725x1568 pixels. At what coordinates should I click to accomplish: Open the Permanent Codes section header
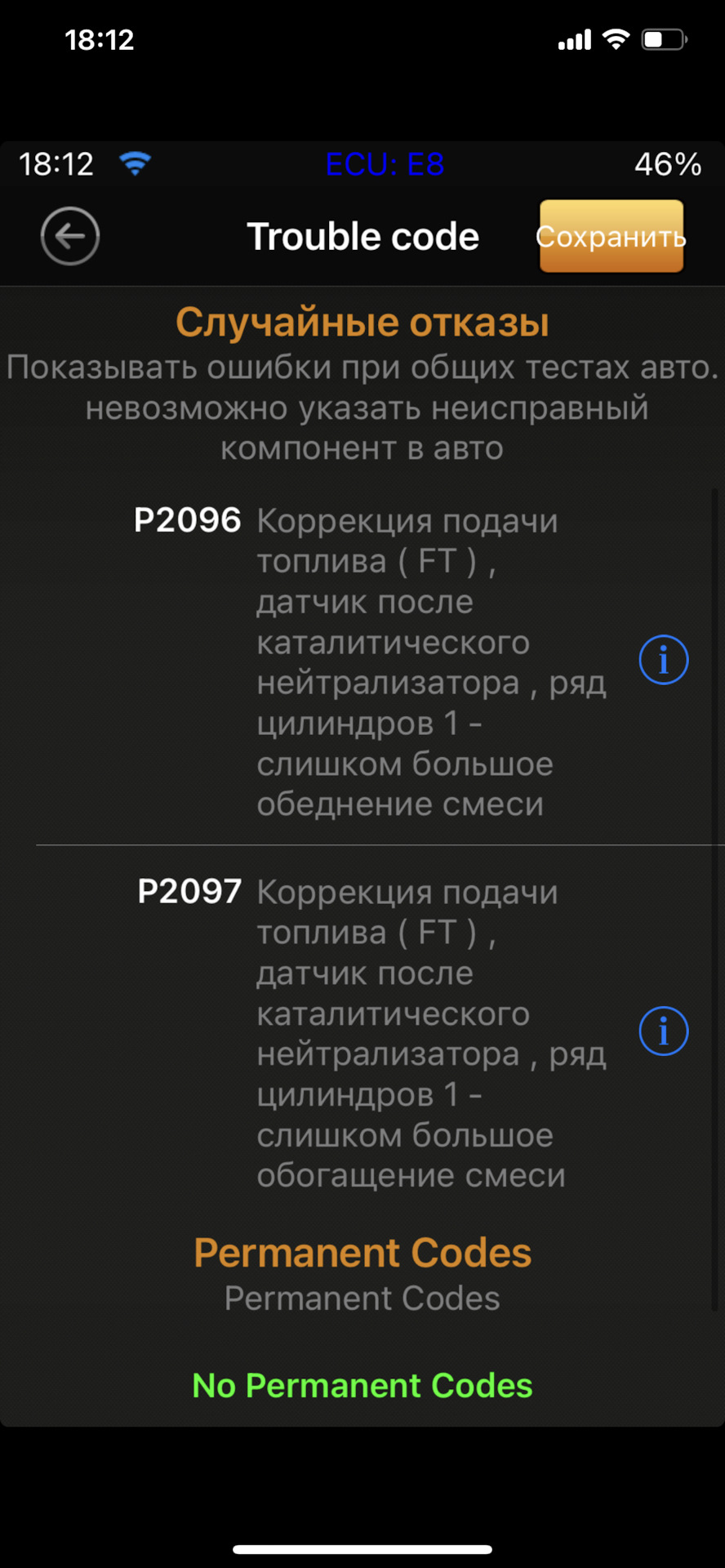click(362, 1251)
